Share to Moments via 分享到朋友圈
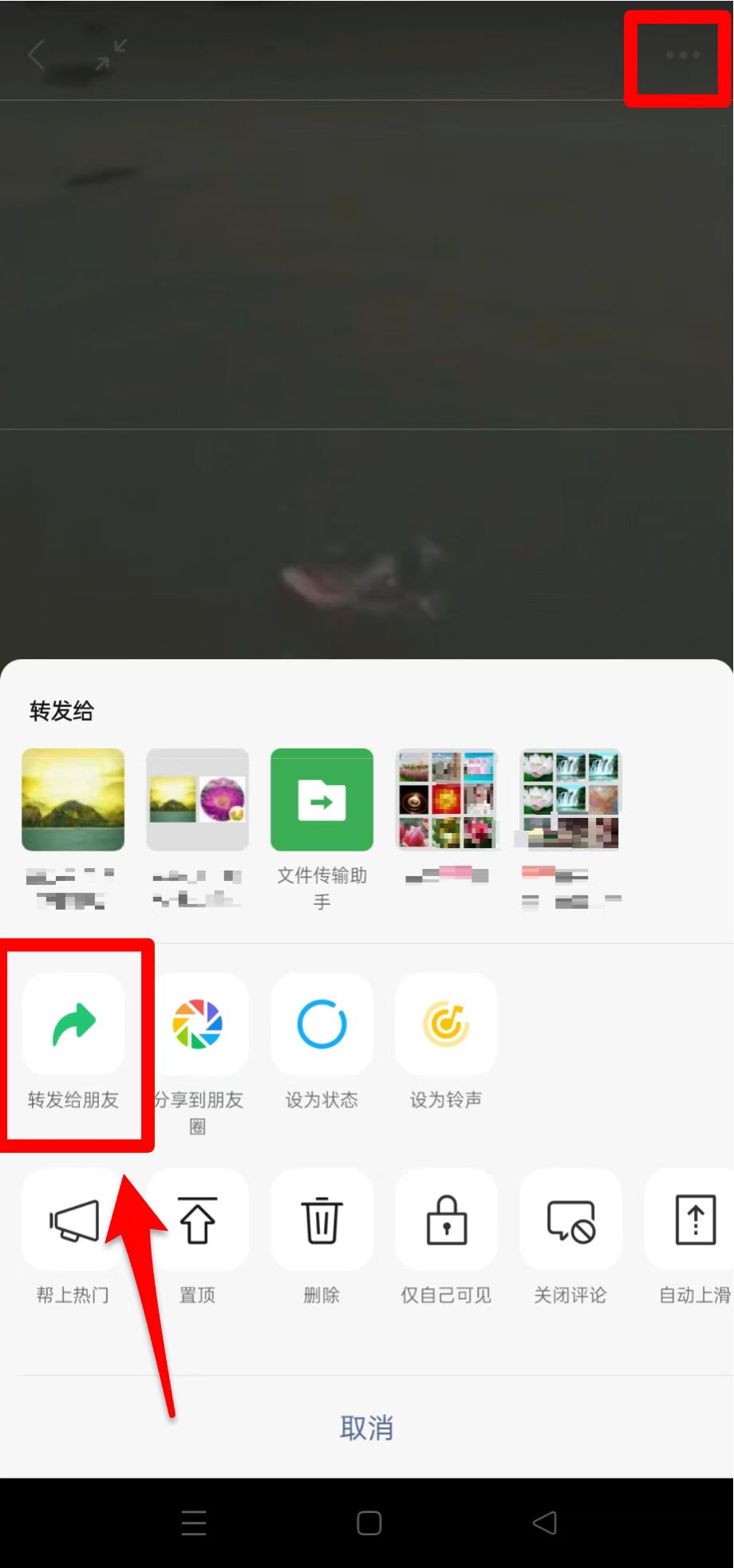Screen dimensions: 734x1568 (198, 1025)
